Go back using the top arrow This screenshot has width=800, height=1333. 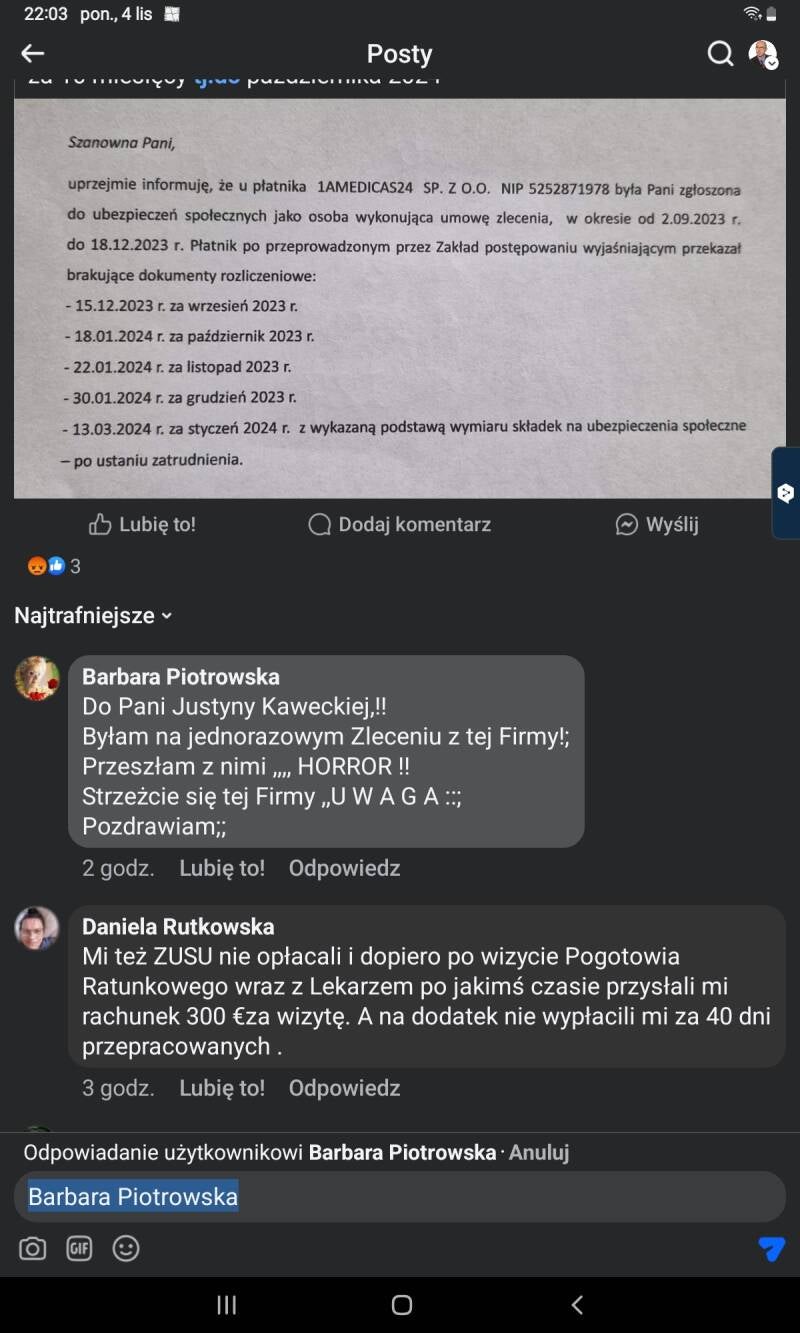pos(33,54)
